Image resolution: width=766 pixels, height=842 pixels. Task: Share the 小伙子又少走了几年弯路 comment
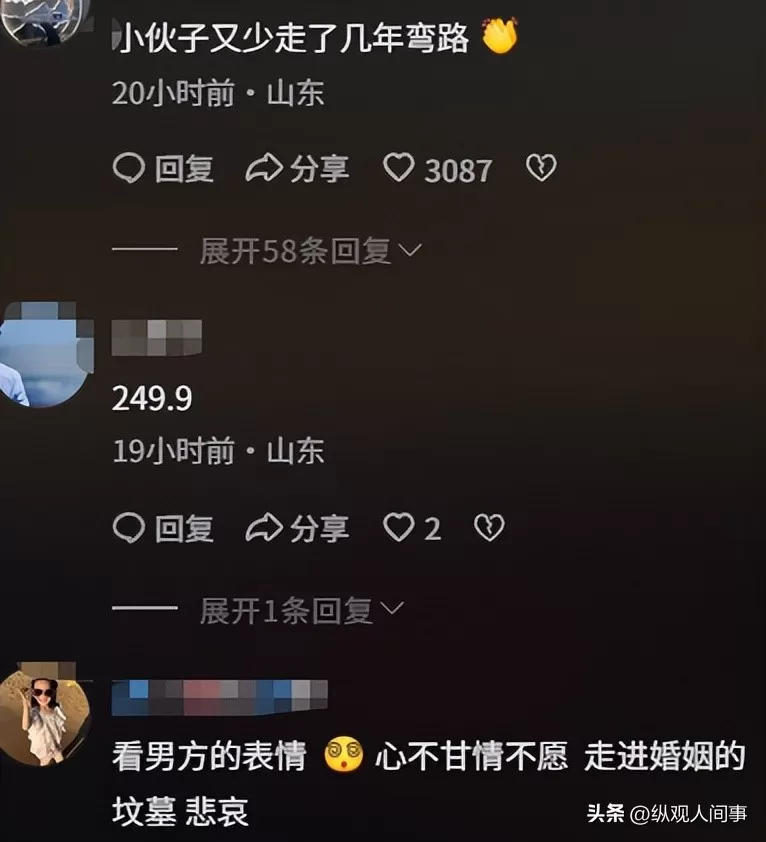click(x=298, y=169)
